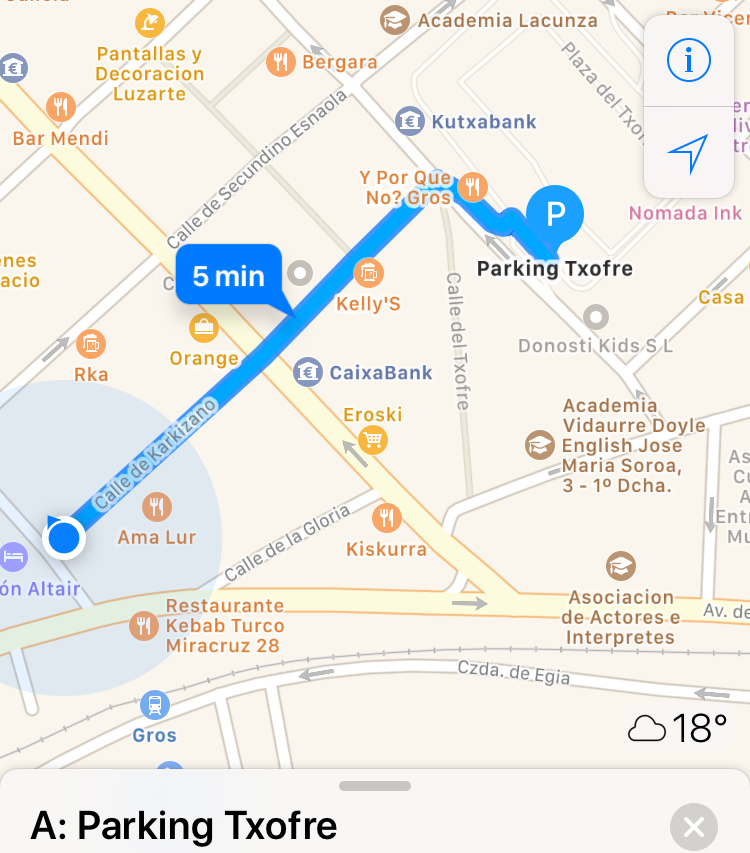Expand the card using the grabber handle
The image size is (750, 853).
(375, 786)
